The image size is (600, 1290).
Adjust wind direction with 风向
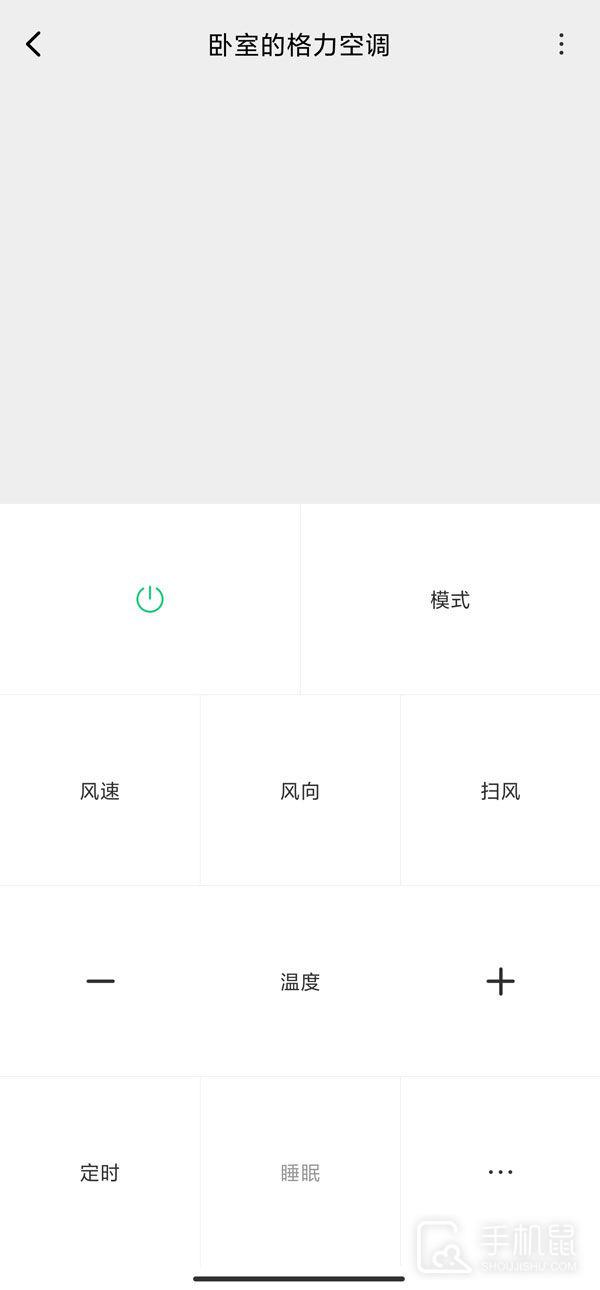tap(300, 791)
